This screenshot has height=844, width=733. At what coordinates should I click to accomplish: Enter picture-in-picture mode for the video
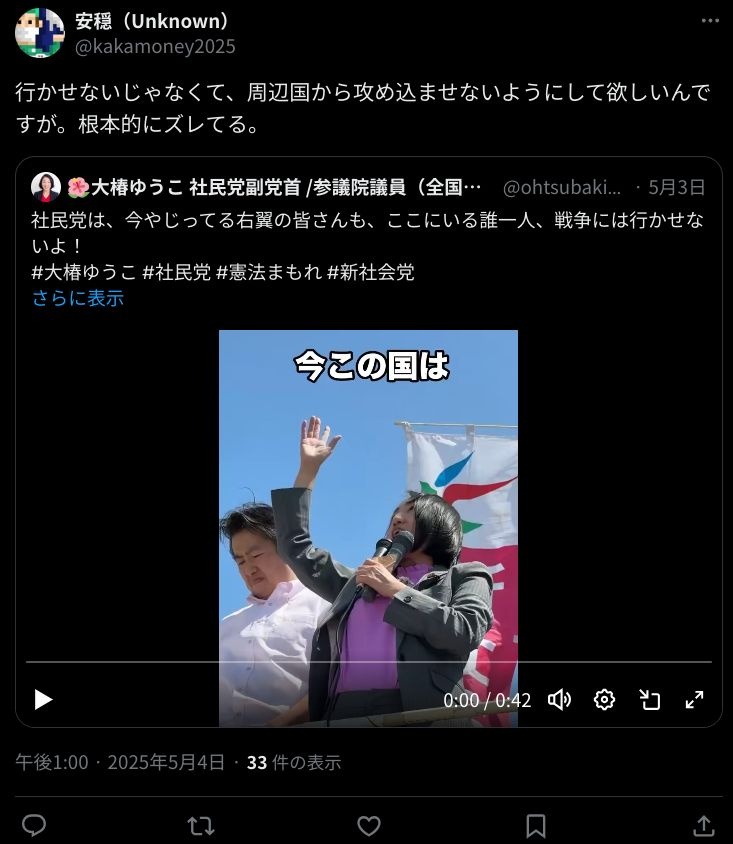[650, 699]
